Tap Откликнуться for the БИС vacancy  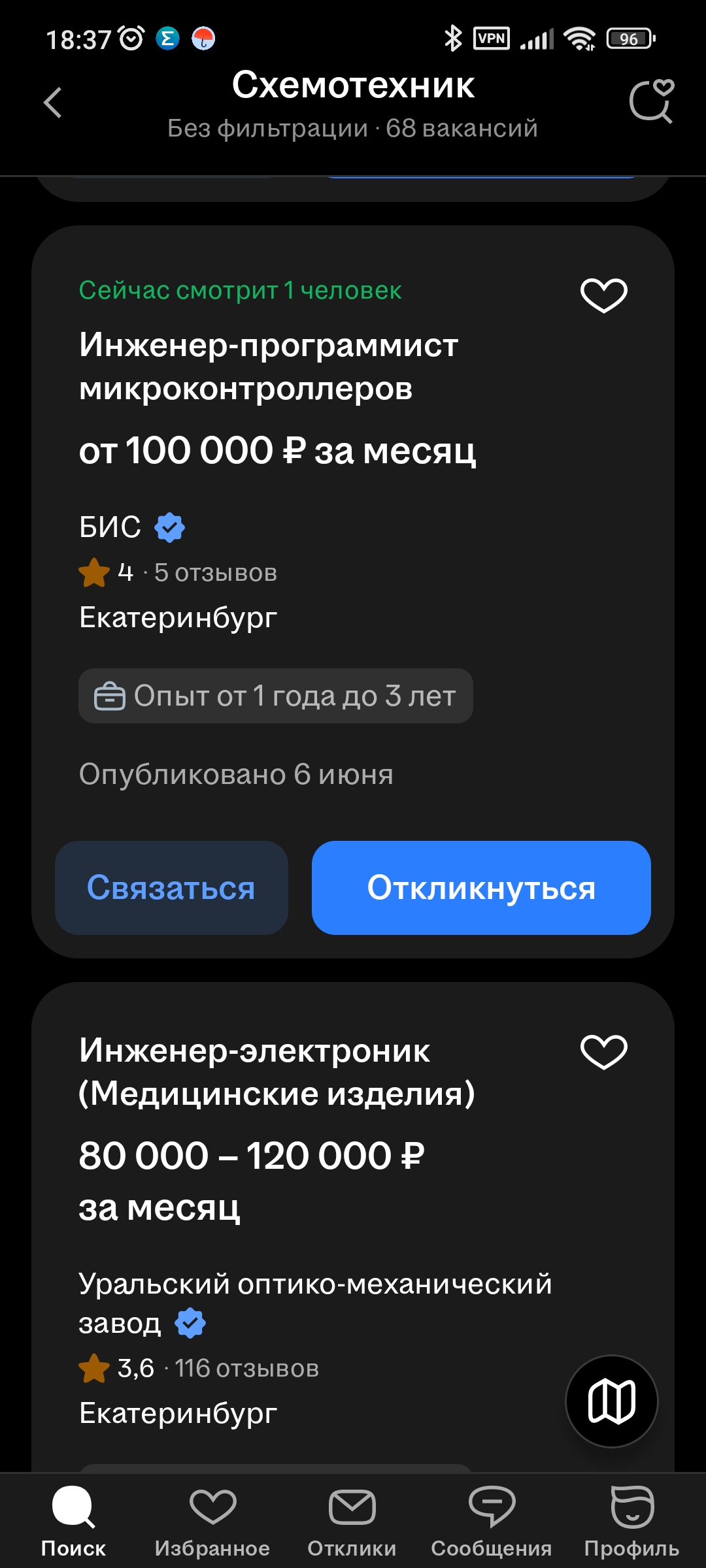click(x=481, y=888)
